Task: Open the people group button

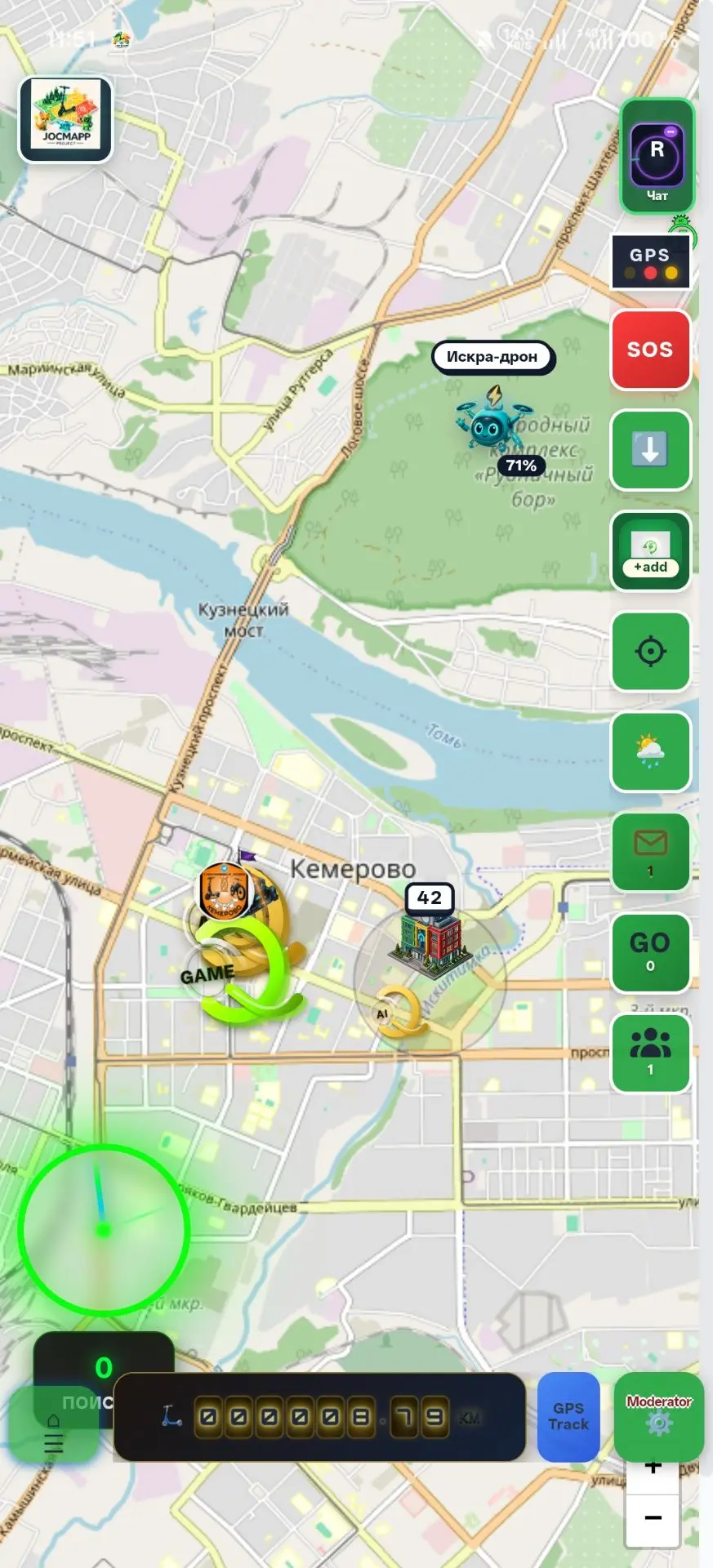Action: [650, 1053]
